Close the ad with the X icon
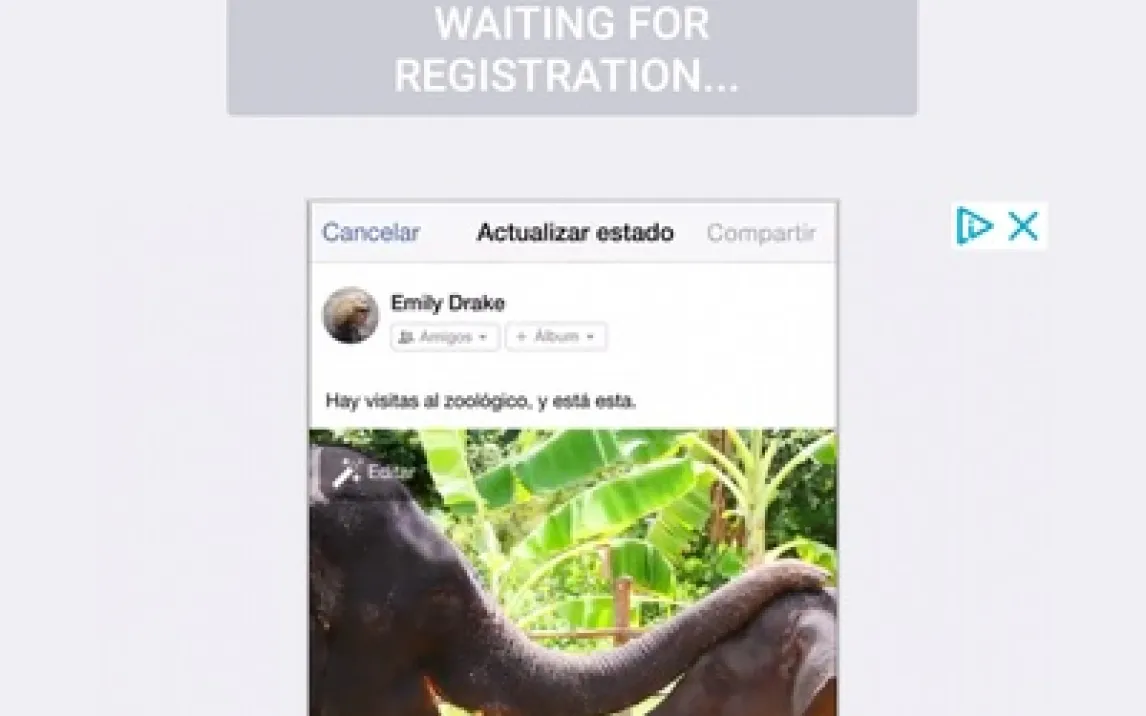 coord(1023,227)
